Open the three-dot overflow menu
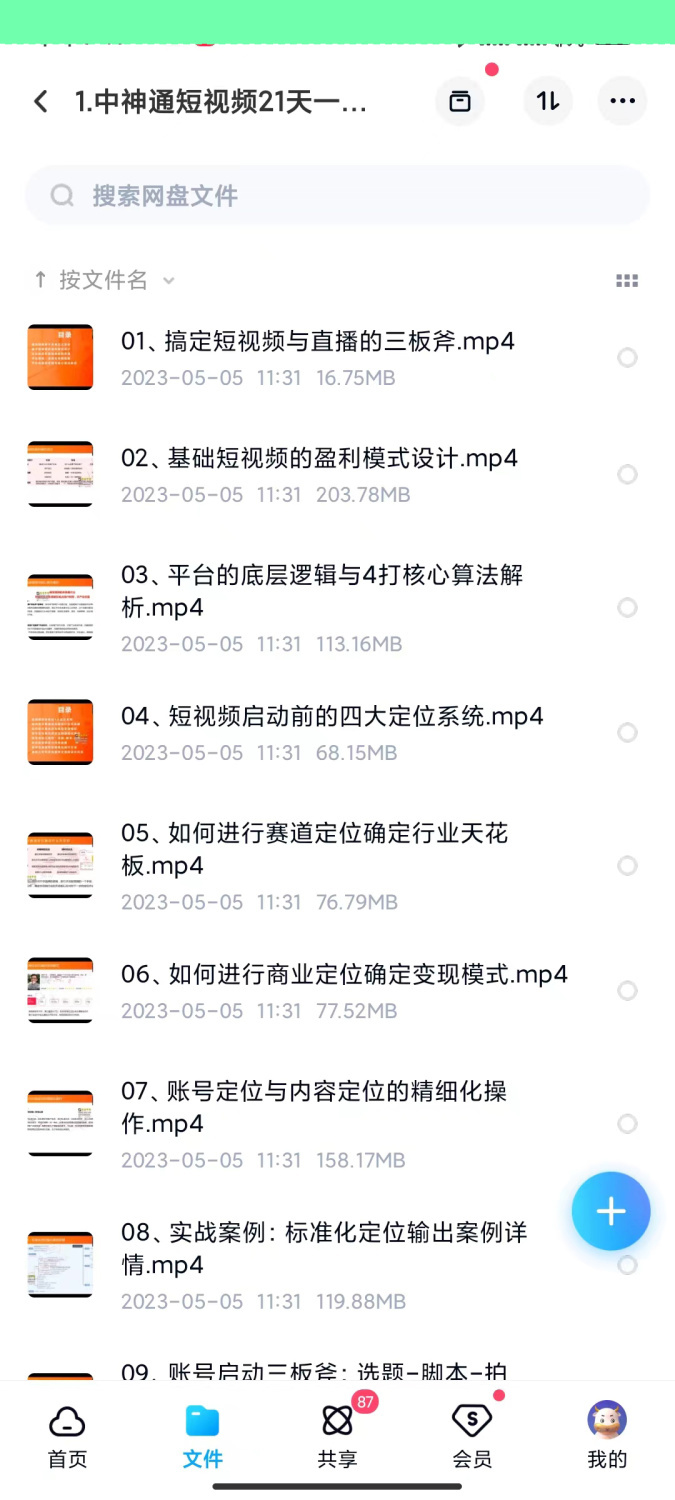675x1500 pixels. pos(622,101)
